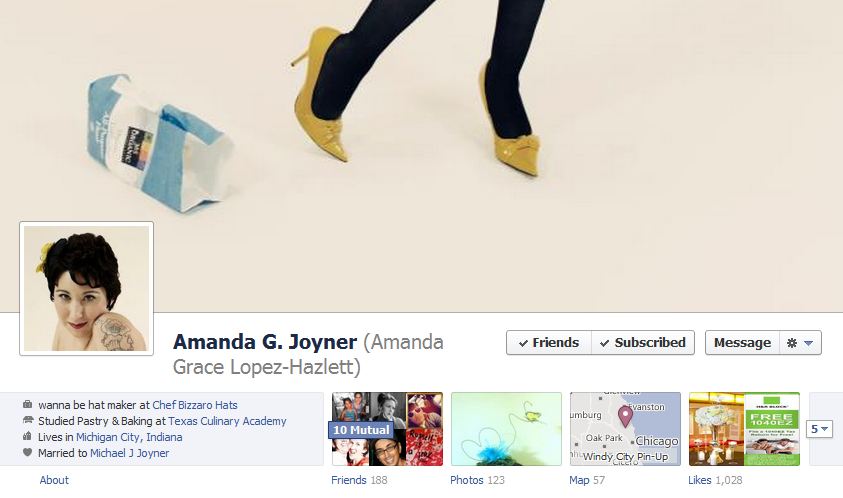Open the About link
Screen dimensions: 843x498
[x=54, y=480]
